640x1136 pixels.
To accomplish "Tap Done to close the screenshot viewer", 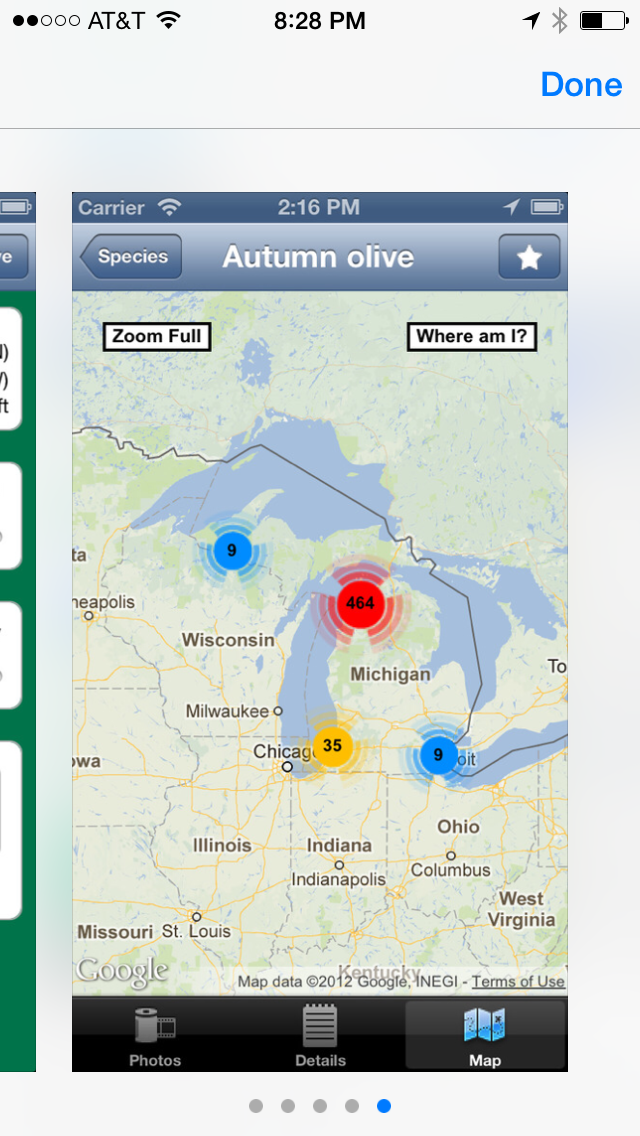I will point(581,85).
